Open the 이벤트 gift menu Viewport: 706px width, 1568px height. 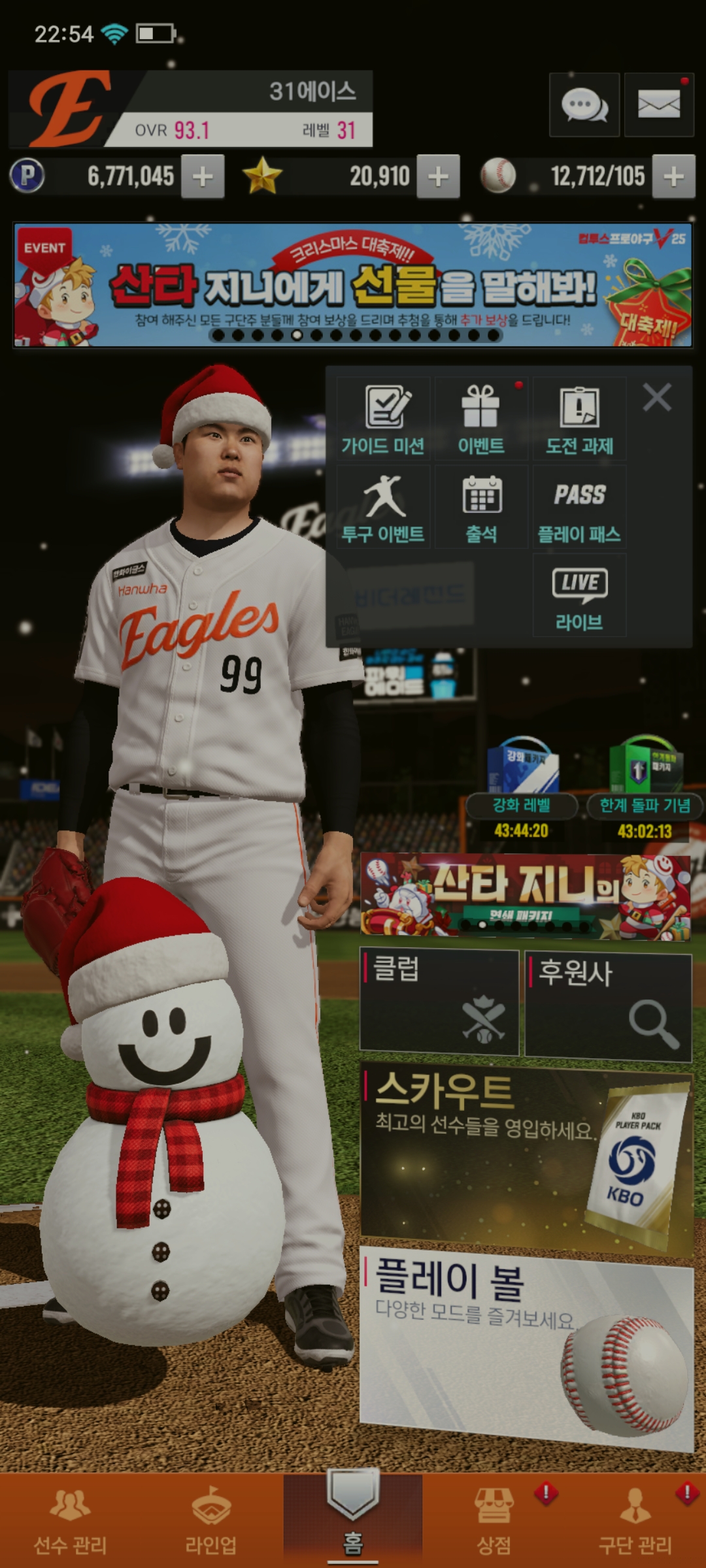(481, 419)
